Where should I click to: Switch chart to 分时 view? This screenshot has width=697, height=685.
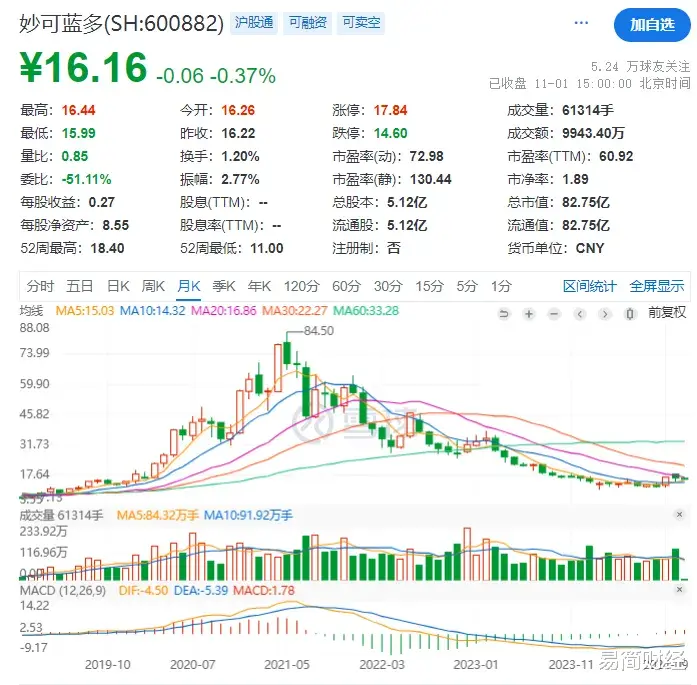40,286
